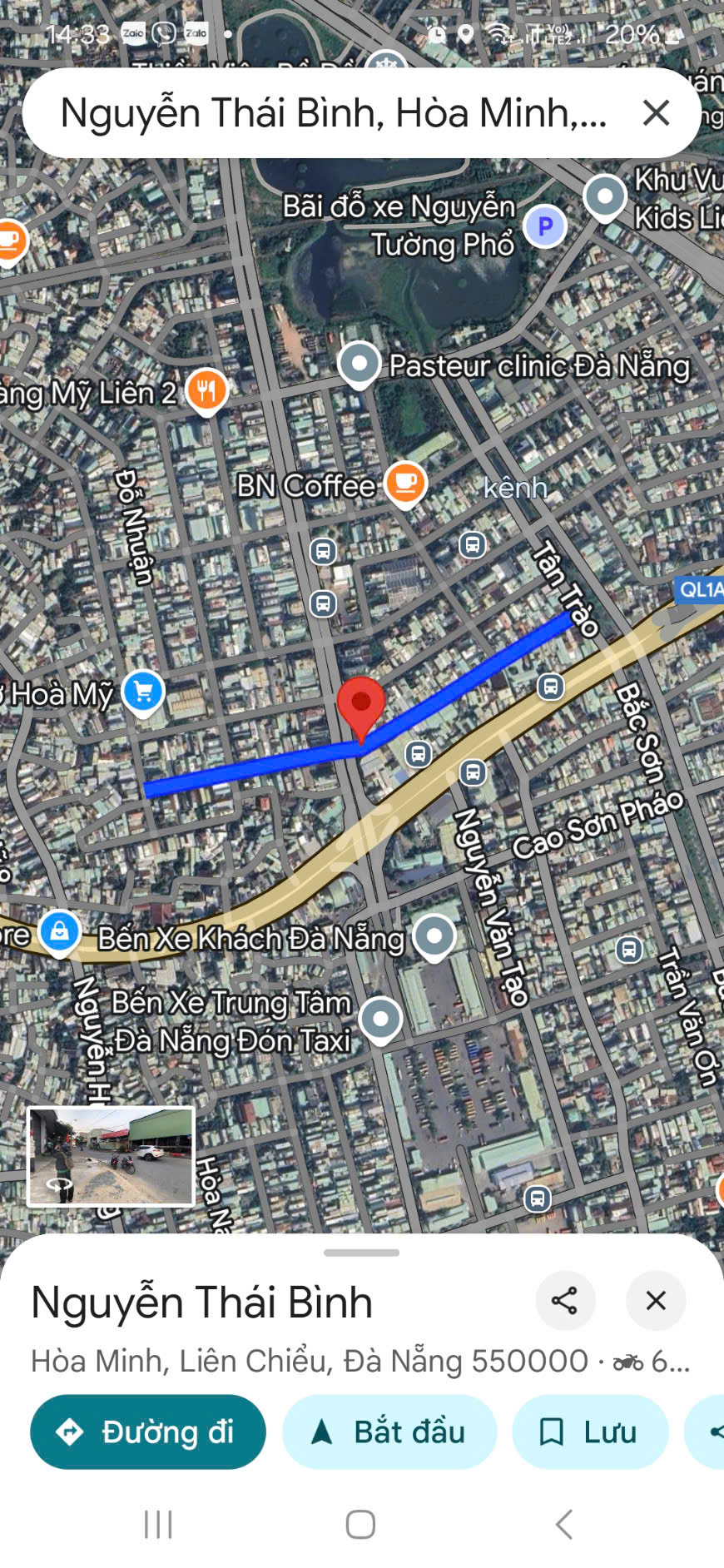
Task: Open Bãi đỗ xe Nguyễn Tường Phổ parking pin
Action: (x=545, y=226)
